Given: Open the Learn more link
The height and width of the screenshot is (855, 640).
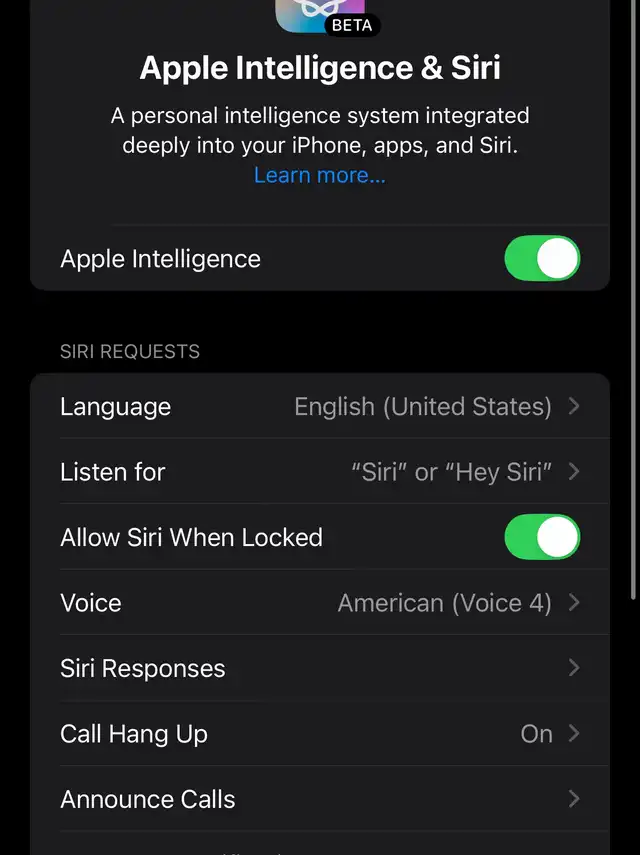Looking at the screenshot, I should click(319, 175).
